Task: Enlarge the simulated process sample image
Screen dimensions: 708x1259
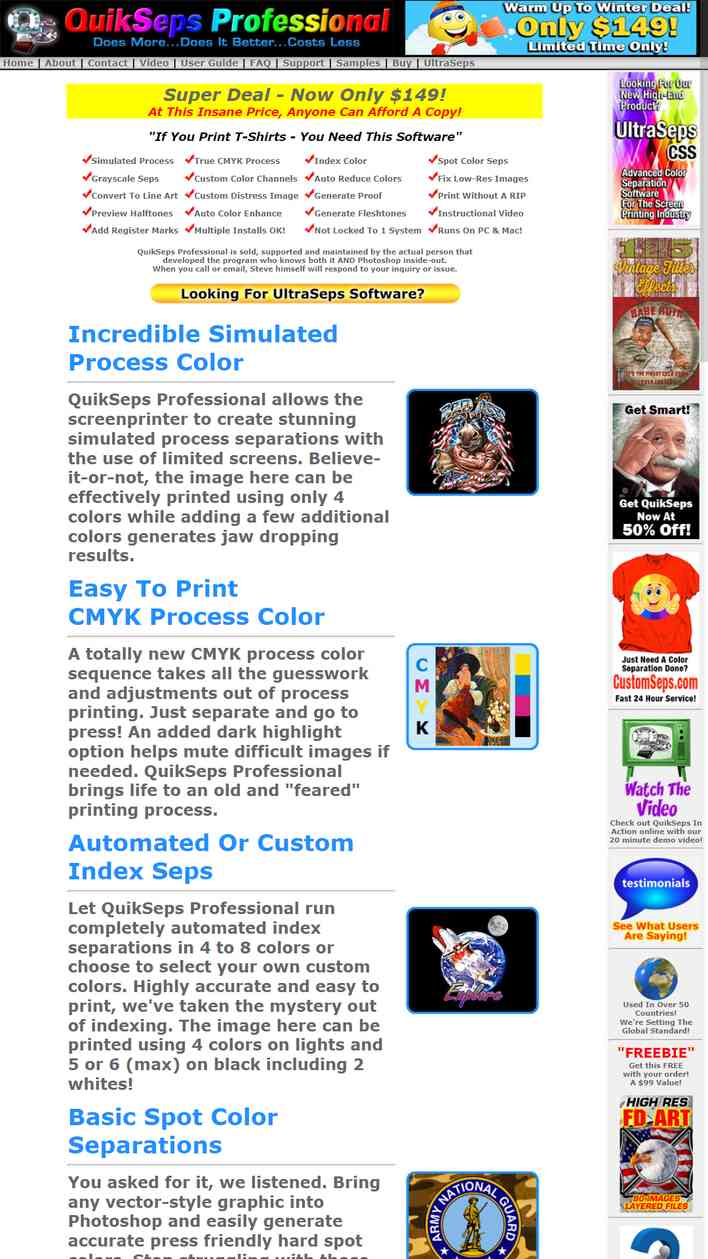Action: [x=472, y=442]
